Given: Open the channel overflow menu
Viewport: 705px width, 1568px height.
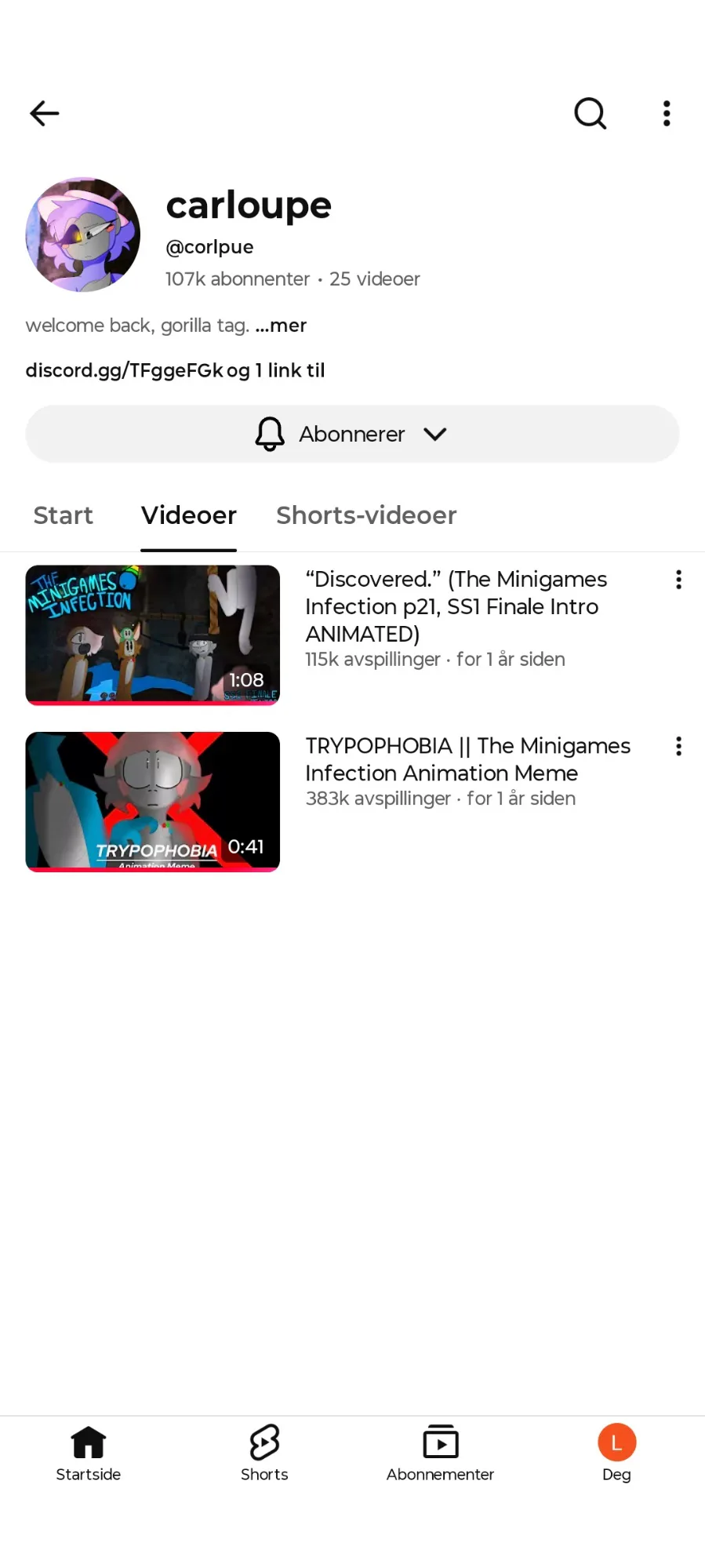Looking at the screenshot, I should click(x=667, y=114).
